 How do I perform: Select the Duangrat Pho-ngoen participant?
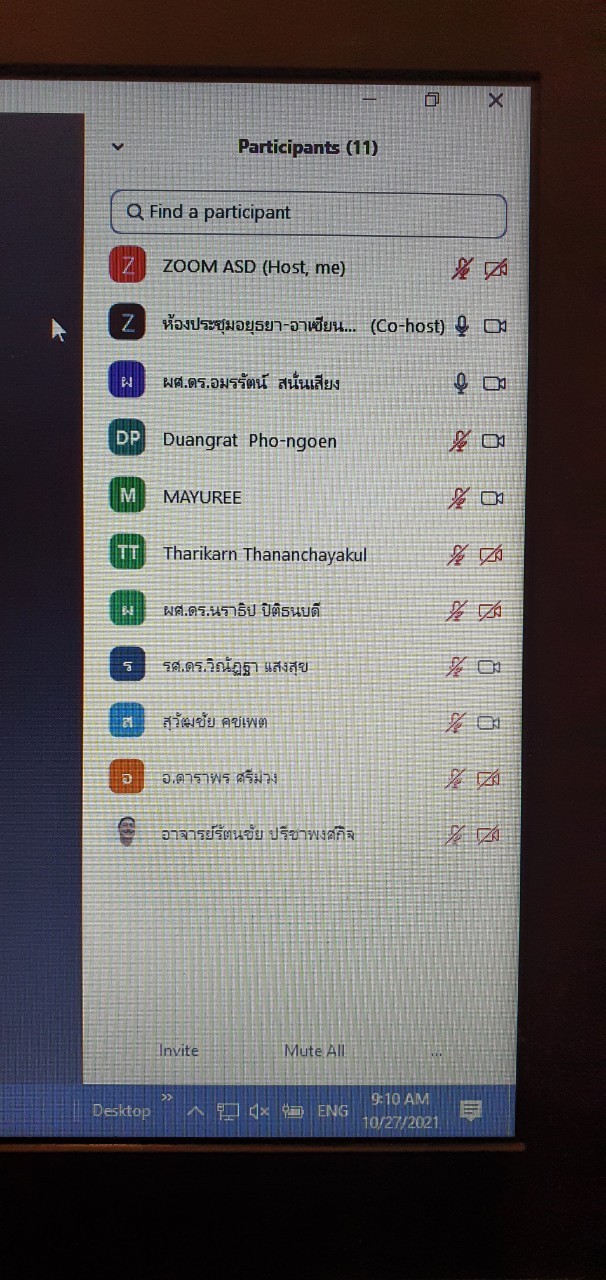tap(249, 441)
